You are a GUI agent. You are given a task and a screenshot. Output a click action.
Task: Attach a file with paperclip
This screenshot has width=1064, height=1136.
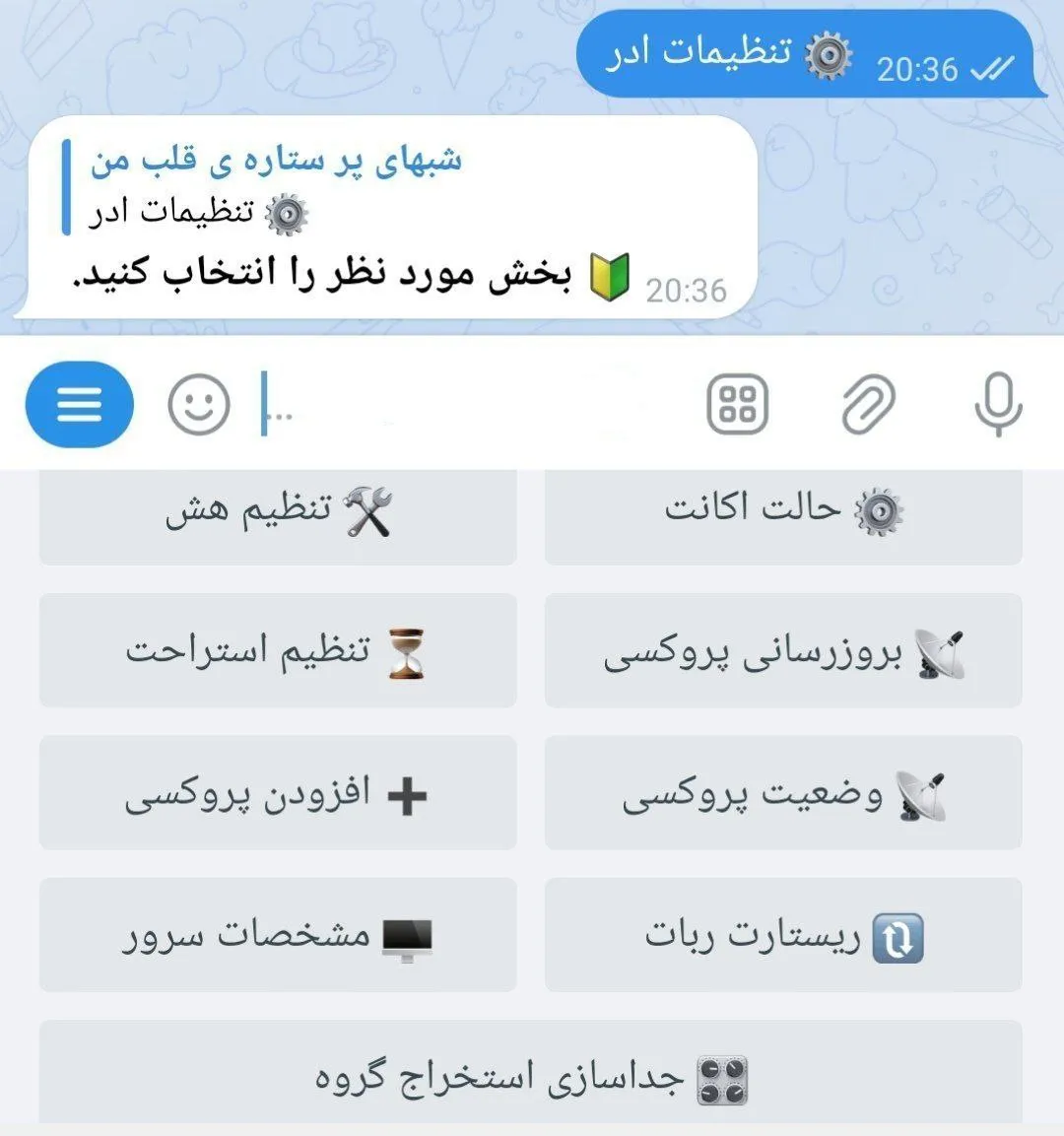868,404
